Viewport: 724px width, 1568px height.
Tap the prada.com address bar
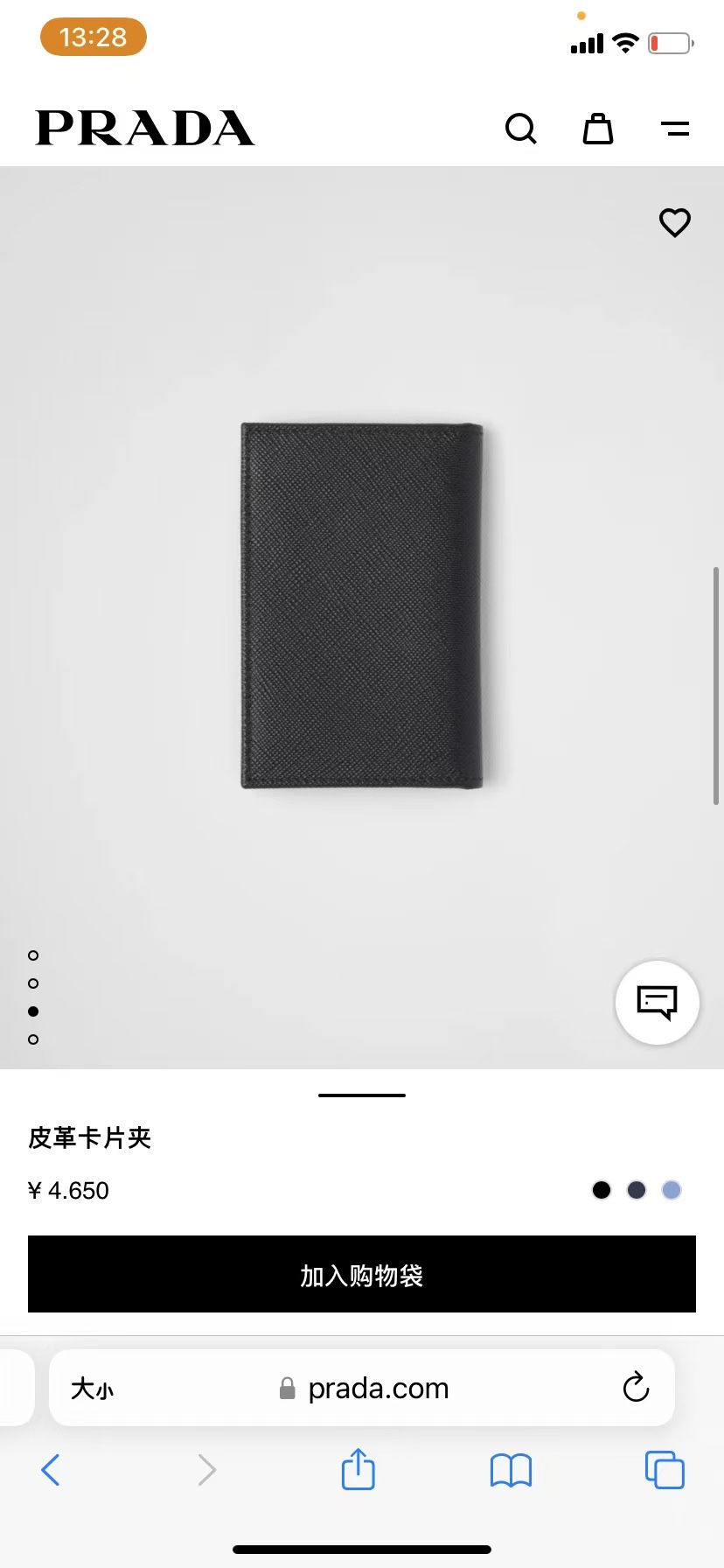point(378,1389)
